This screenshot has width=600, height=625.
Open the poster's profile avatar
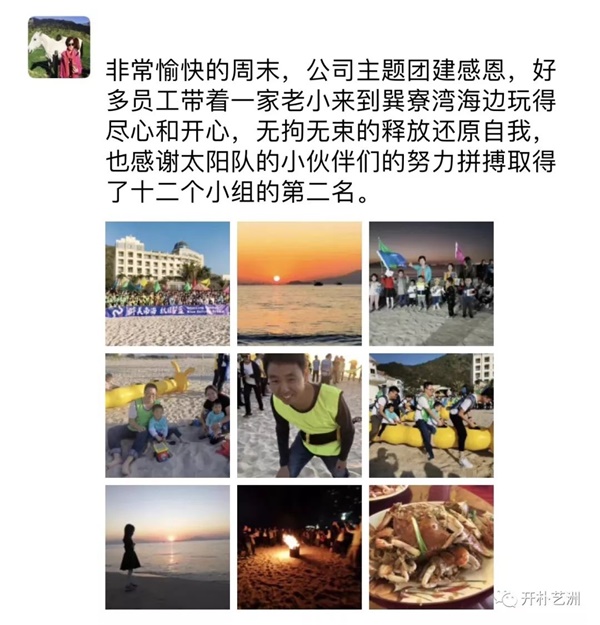[58, 48]
